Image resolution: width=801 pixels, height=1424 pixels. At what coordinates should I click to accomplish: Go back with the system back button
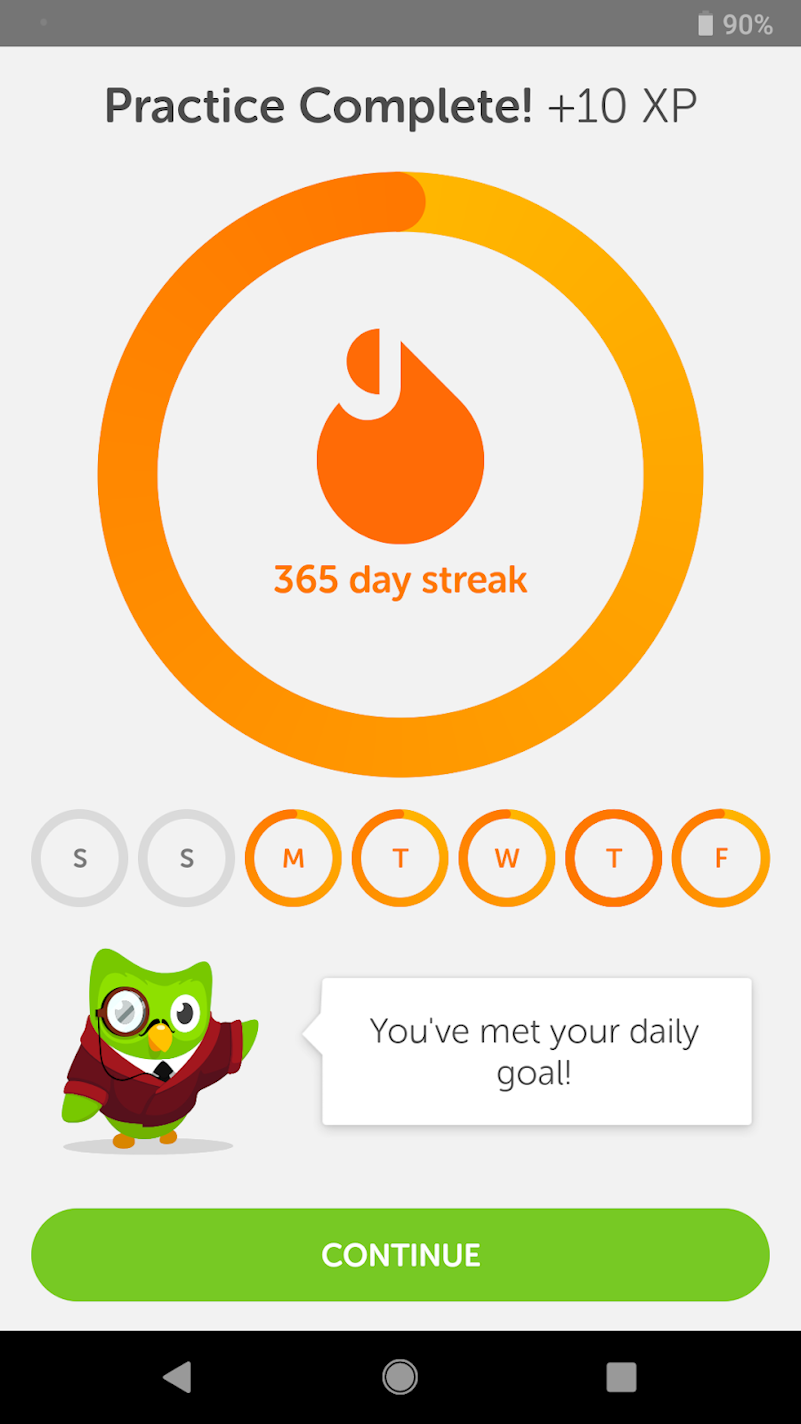pyautogui.click(x=178, y=1377)
